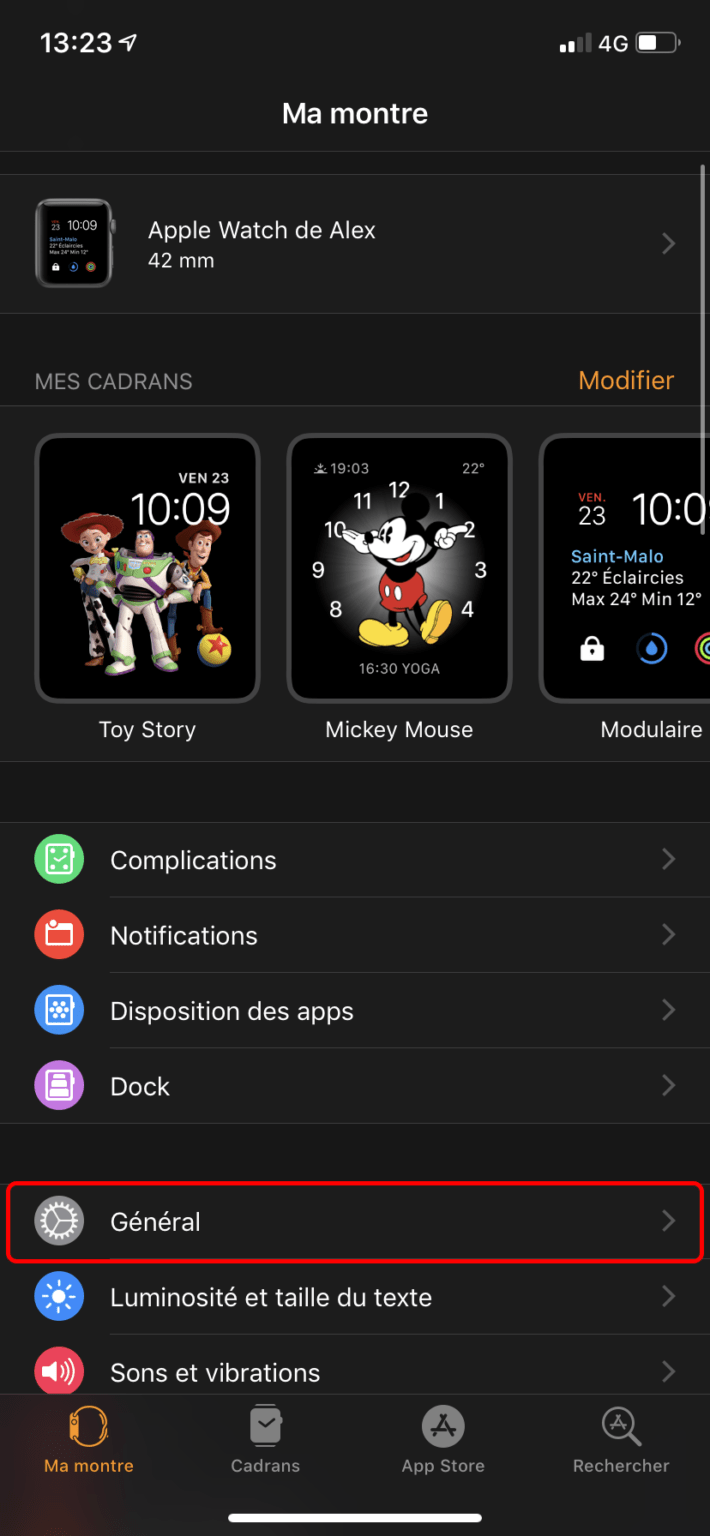This screenshot has width=710, height=1536.
Task: Switch to the App Store tab
Action: click(x=443, y=1440)
